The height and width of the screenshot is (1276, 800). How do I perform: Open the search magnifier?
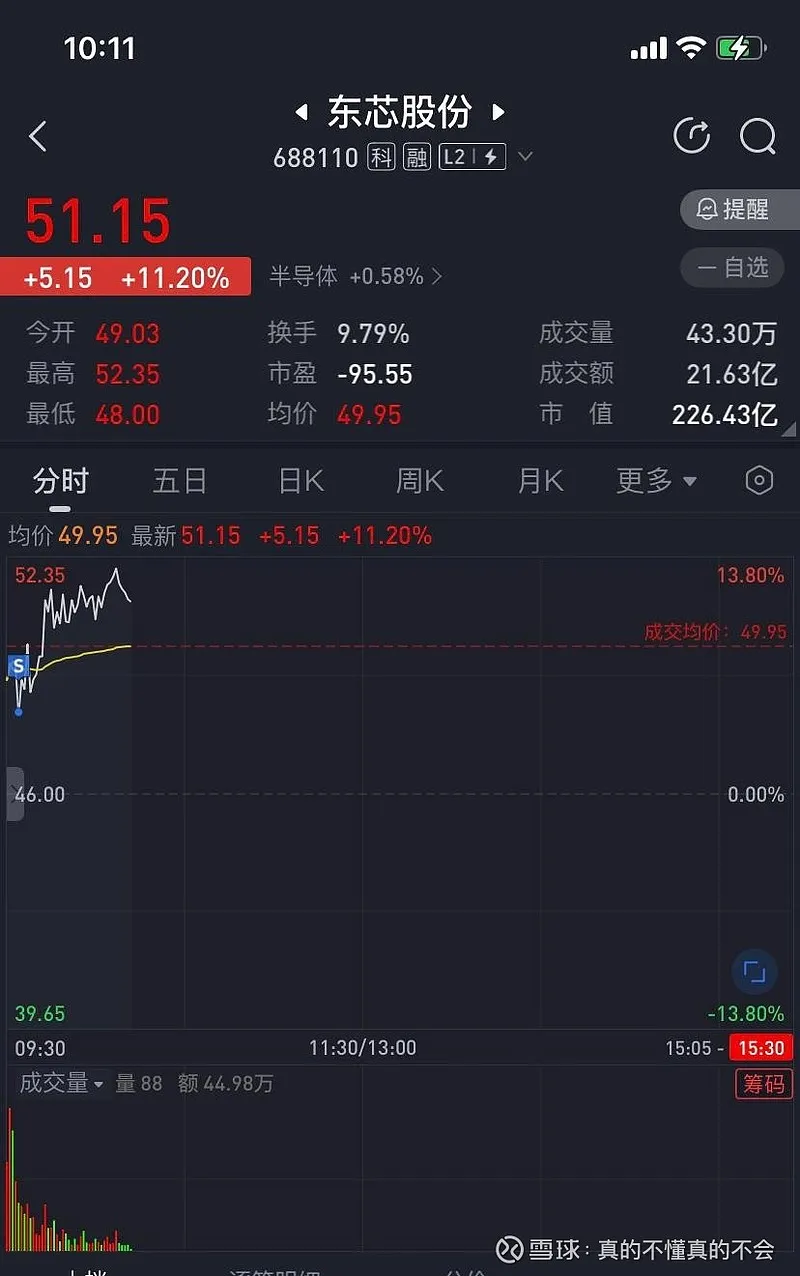pyautogui.click(x=757, y=136)
